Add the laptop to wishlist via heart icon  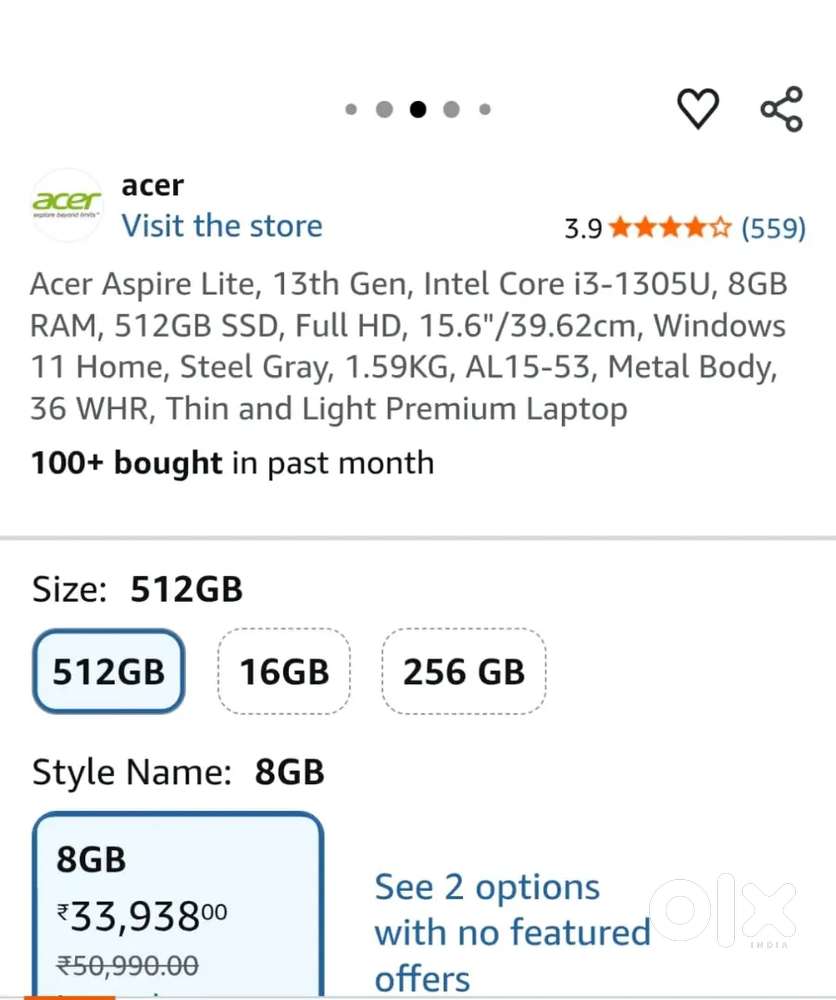[x=698, y=110]
